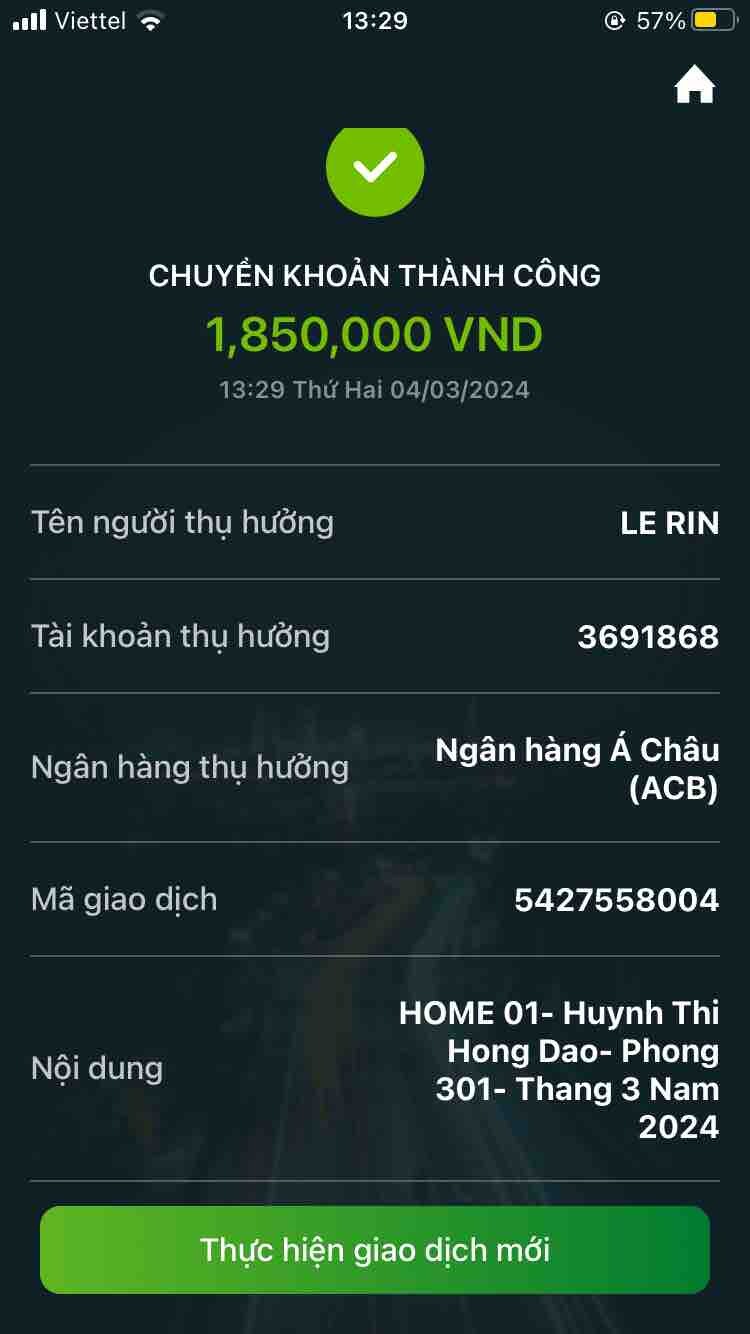Go to the home screen via house icon
Image resolution: width=750 pixels, height=1334 pixels.
[695, 86]
